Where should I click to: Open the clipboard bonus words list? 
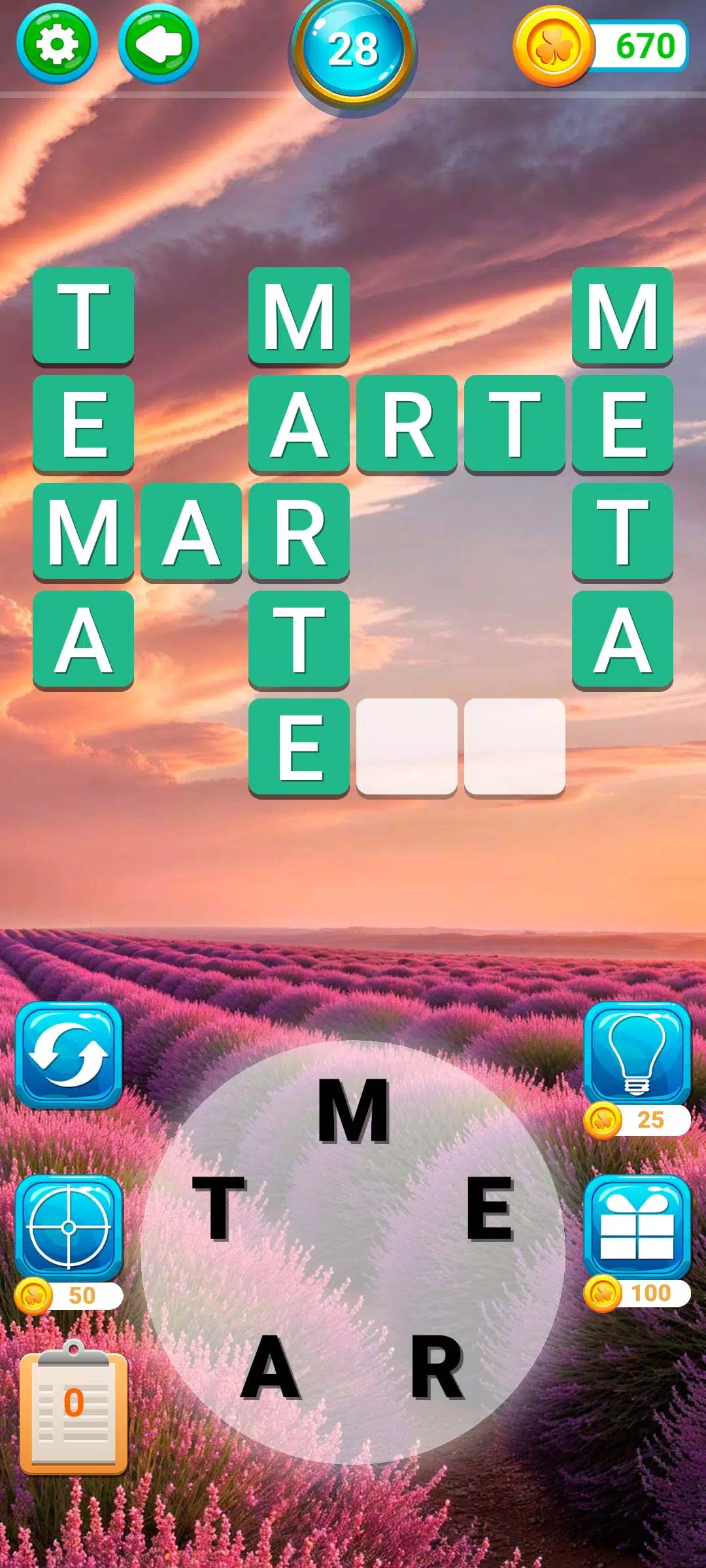click(73, 1411)
